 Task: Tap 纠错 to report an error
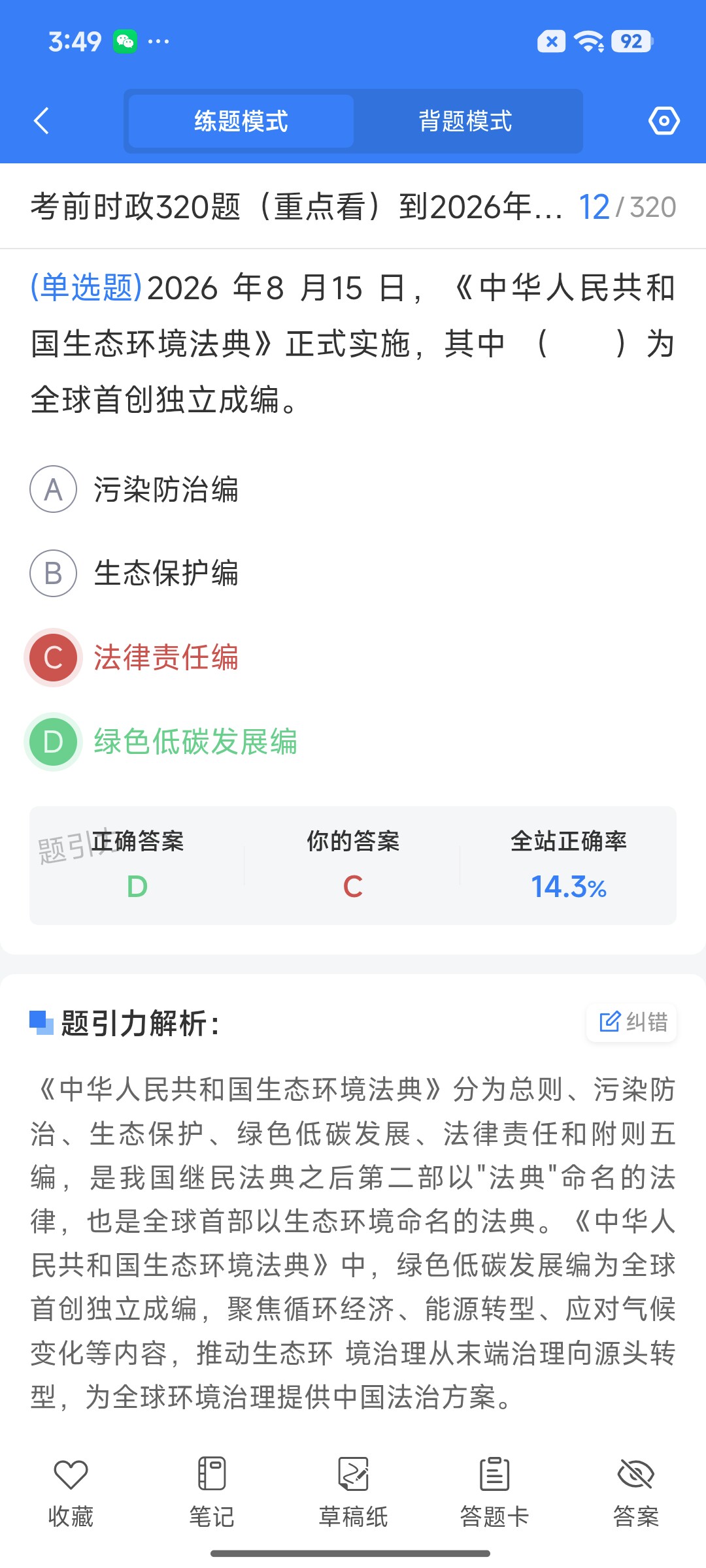click(631, 1022)
